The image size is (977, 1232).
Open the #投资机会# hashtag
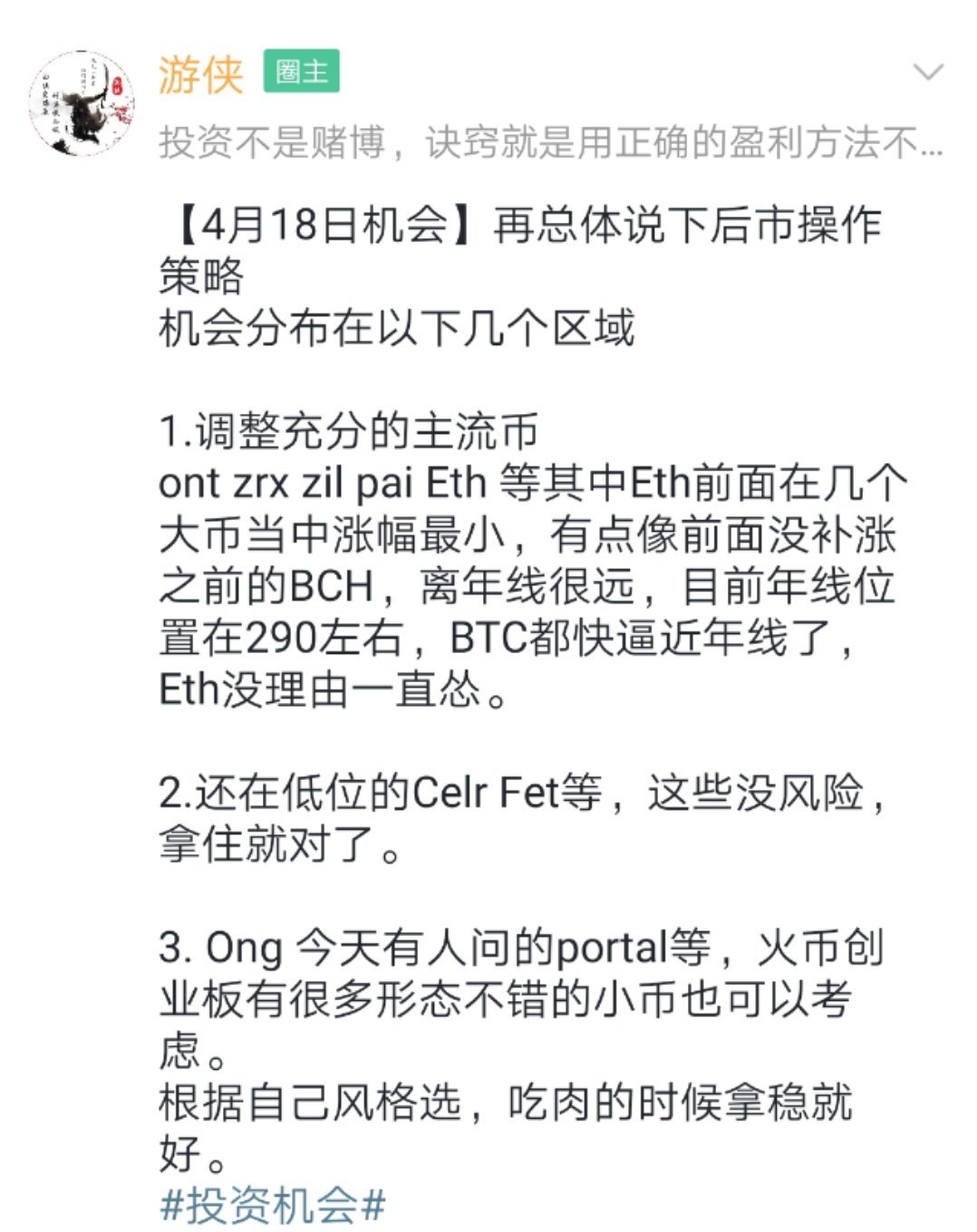tap(273, 1205)
